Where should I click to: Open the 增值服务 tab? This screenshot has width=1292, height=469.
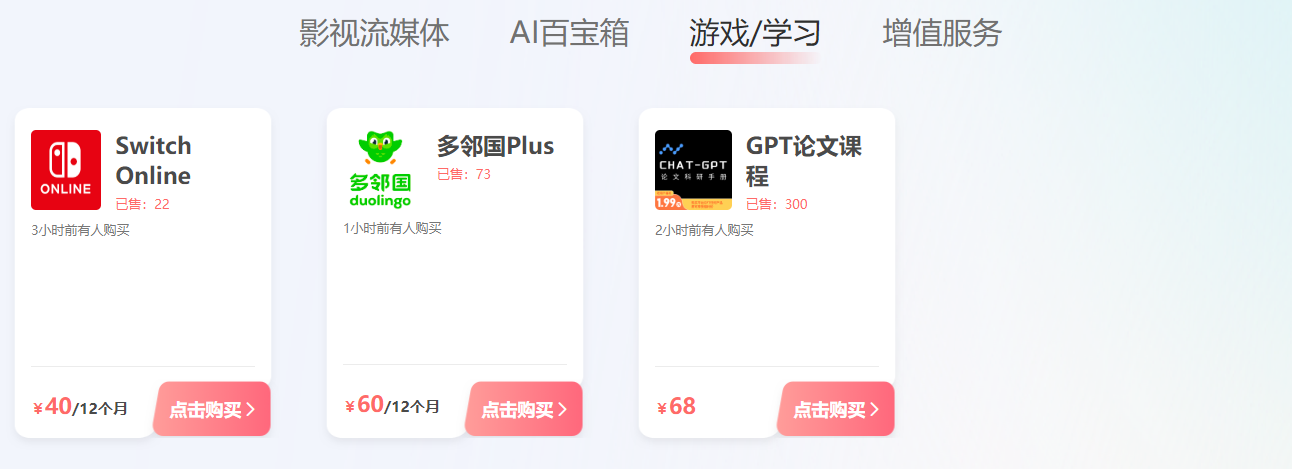click(942, 33)
